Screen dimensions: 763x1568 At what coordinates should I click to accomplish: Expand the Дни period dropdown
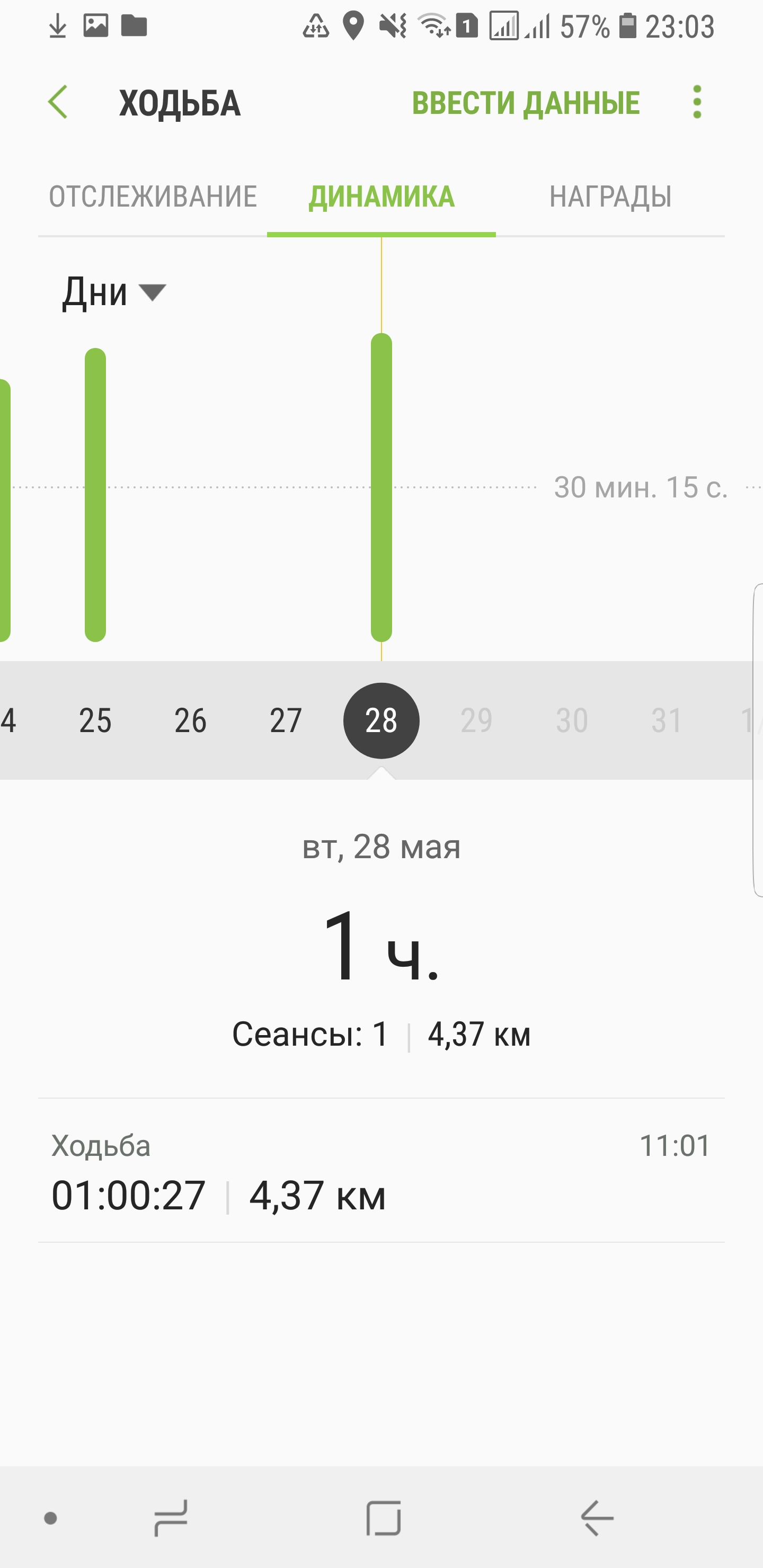click(114, 292)
